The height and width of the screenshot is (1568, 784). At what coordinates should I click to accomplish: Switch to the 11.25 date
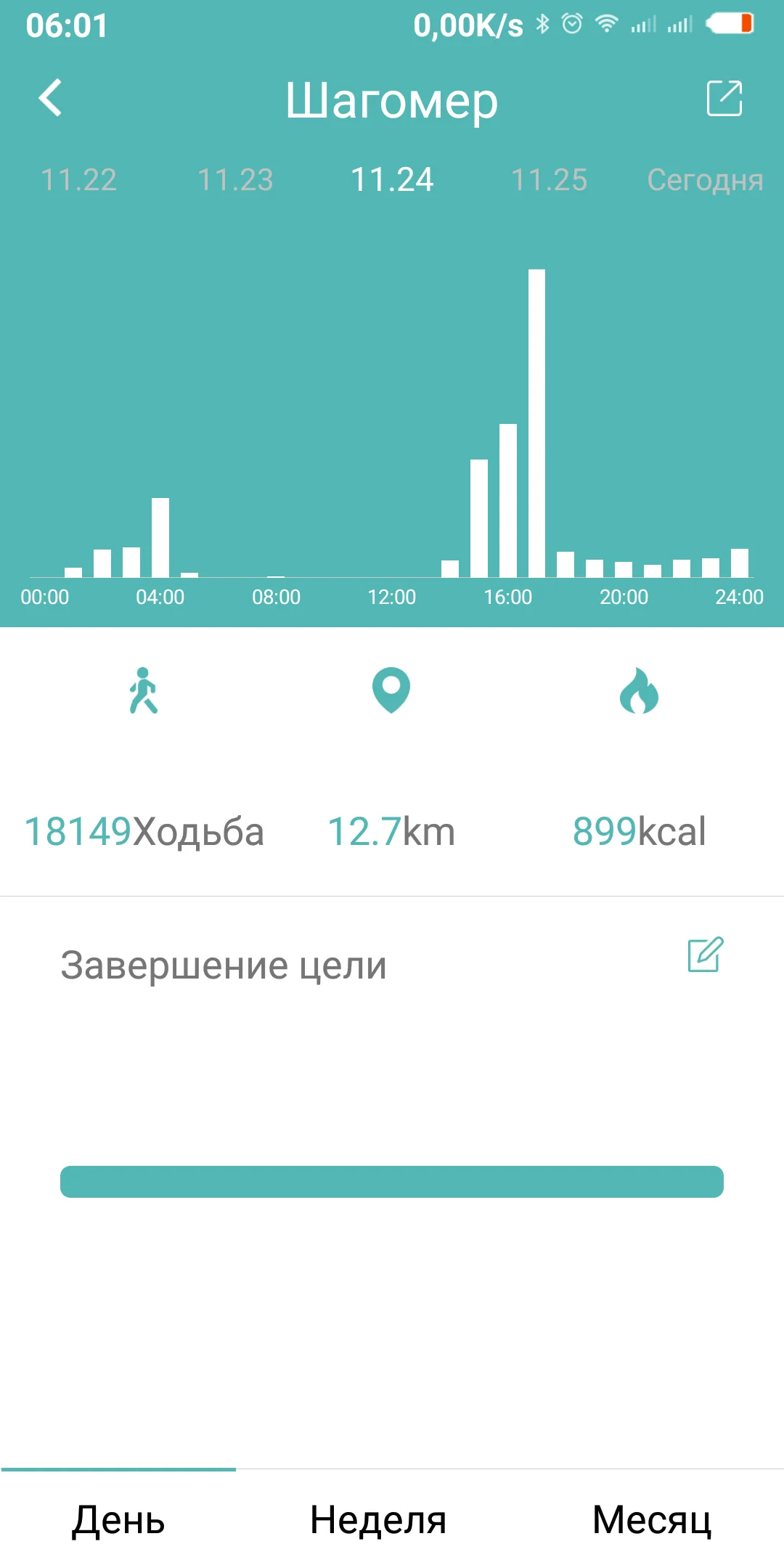pos(549,180)
